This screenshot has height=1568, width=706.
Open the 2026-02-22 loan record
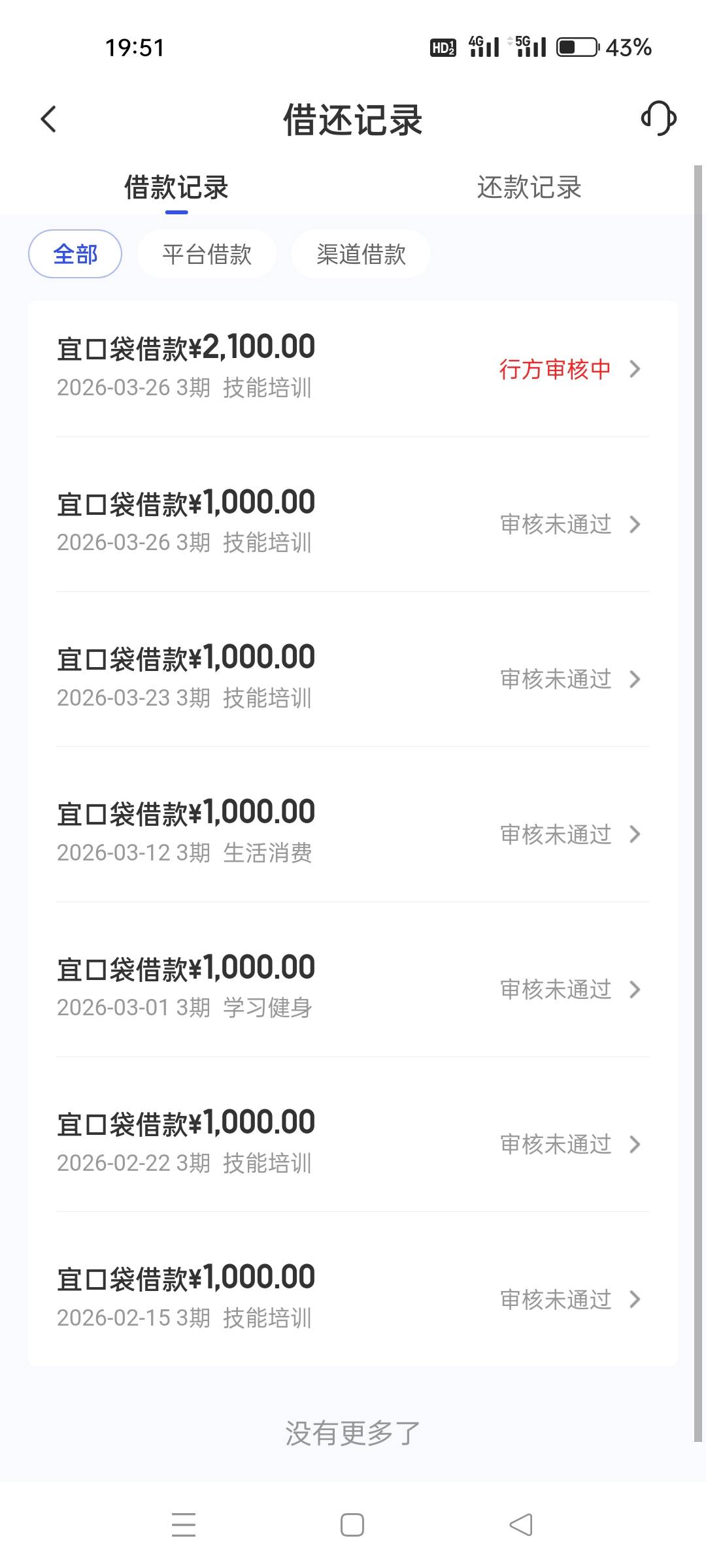[353, 1143]
